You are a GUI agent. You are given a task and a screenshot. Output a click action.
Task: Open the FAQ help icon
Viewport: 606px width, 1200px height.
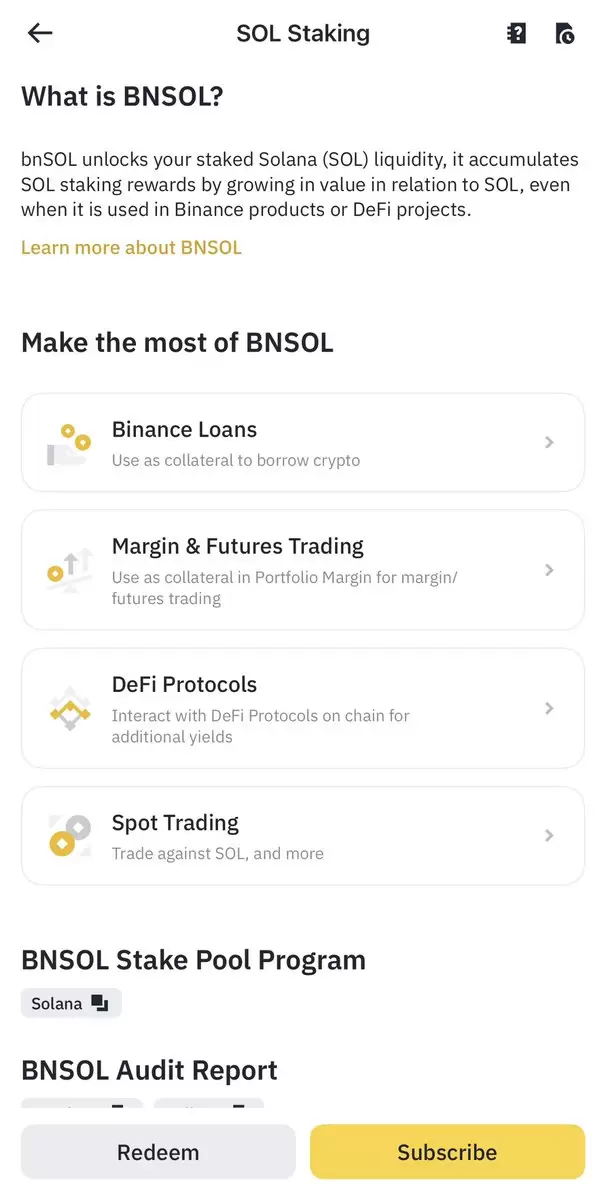tap(516, 33)
